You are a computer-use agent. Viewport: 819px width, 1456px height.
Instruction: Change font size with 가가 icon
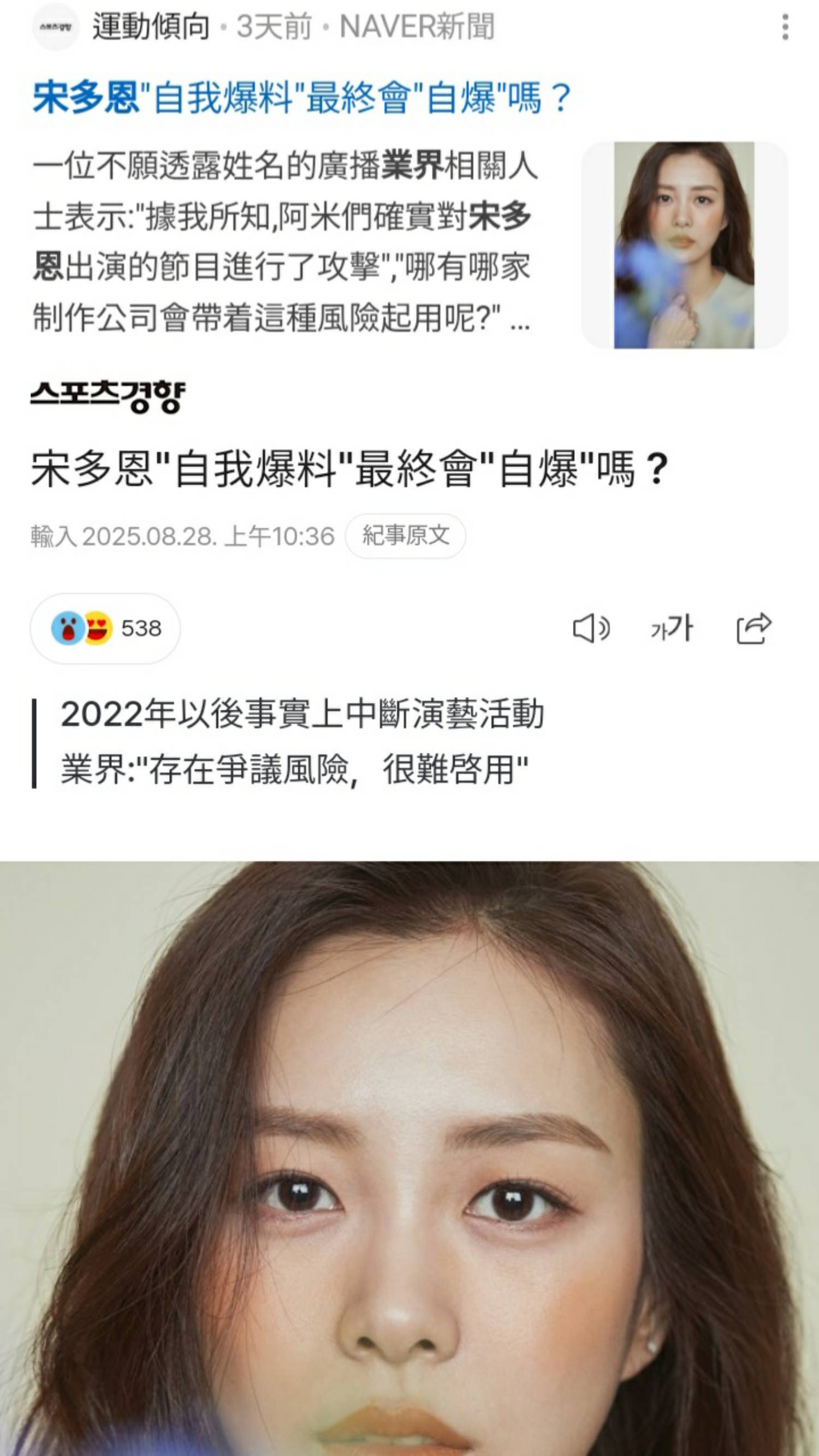(672, 628)
